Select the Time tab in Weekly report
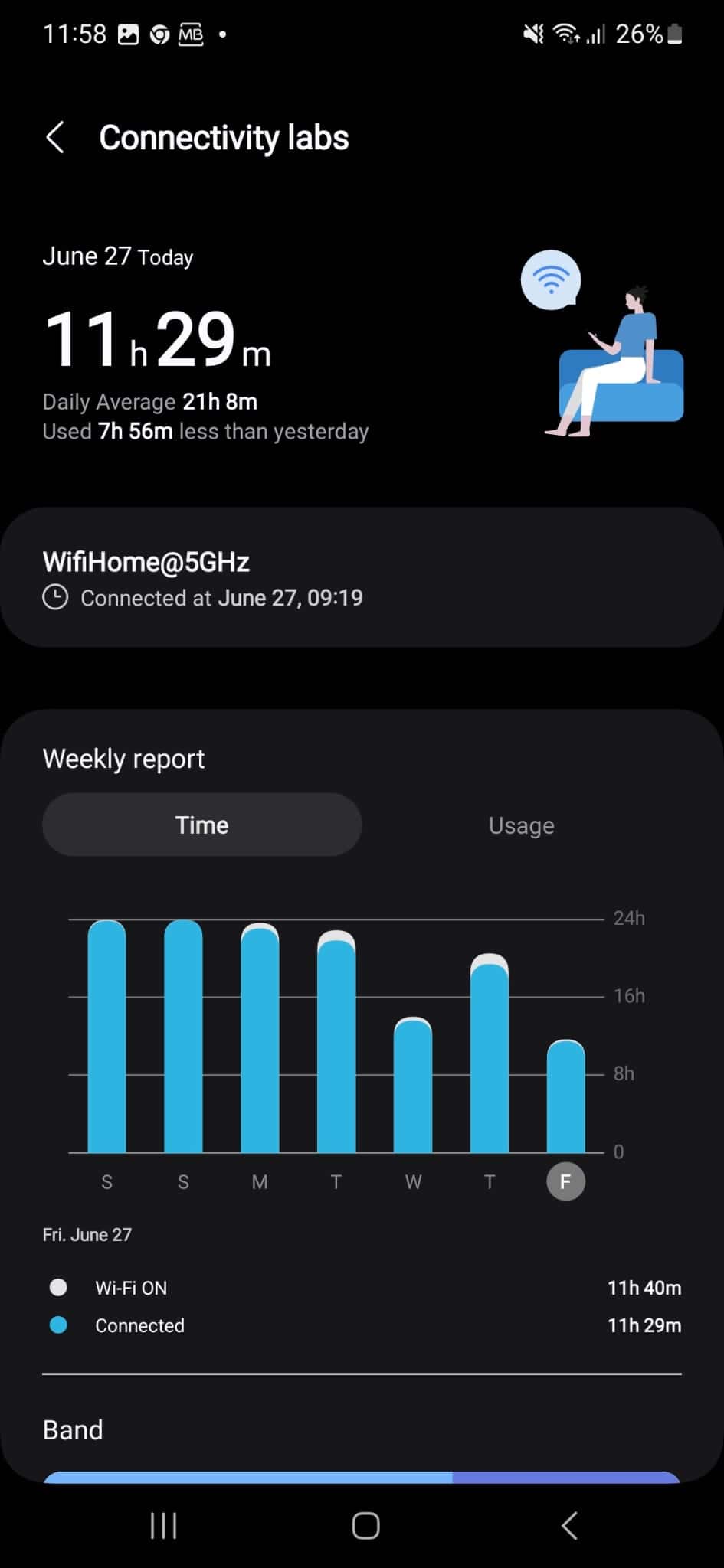The height and width of the screenshot is (1568, 724). point(201,825)
